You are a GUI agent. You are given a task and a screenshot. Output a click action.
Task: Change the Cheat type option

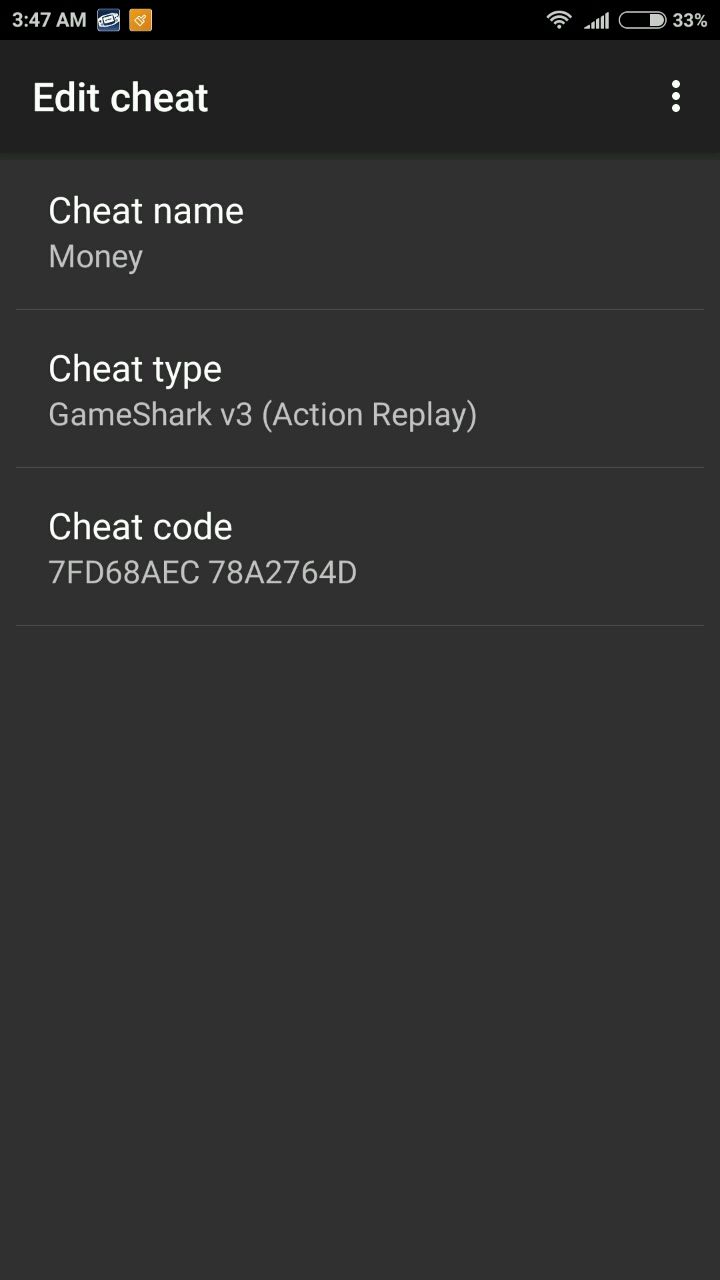click(x=360, y=390)
